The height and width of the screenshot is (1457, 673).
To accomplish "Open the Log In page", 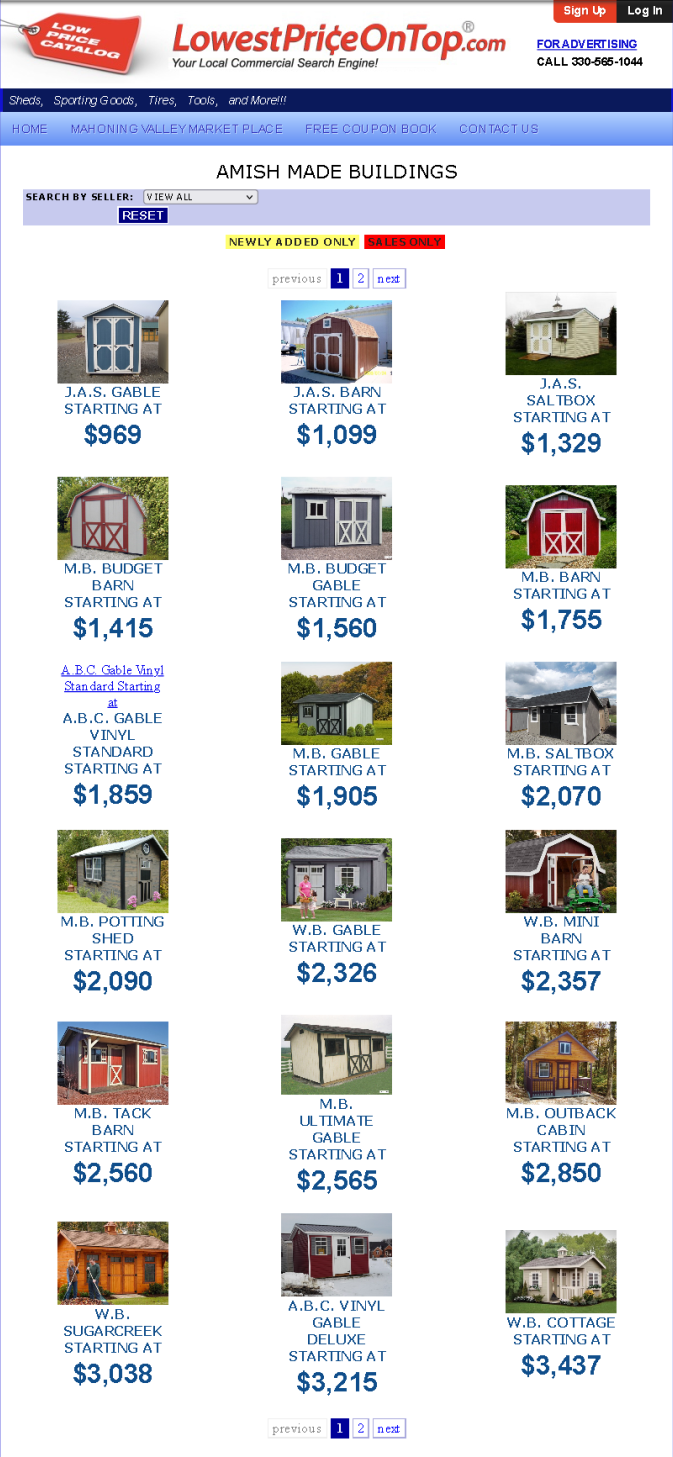I will [x=644, y=11].
